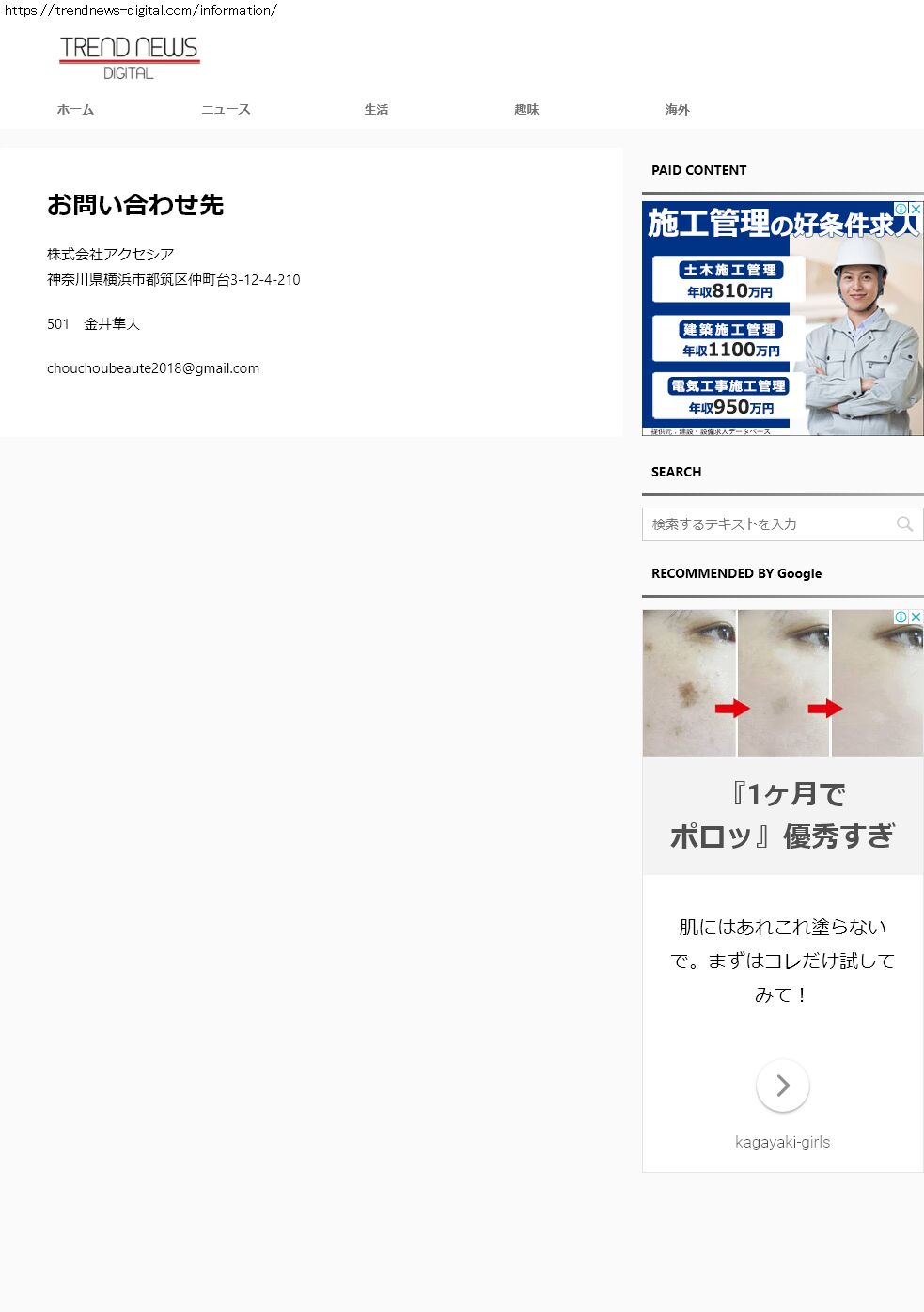The image size is (924, 1312).
Task: Go to the ニュース section
Action: [x=226, y=110]
